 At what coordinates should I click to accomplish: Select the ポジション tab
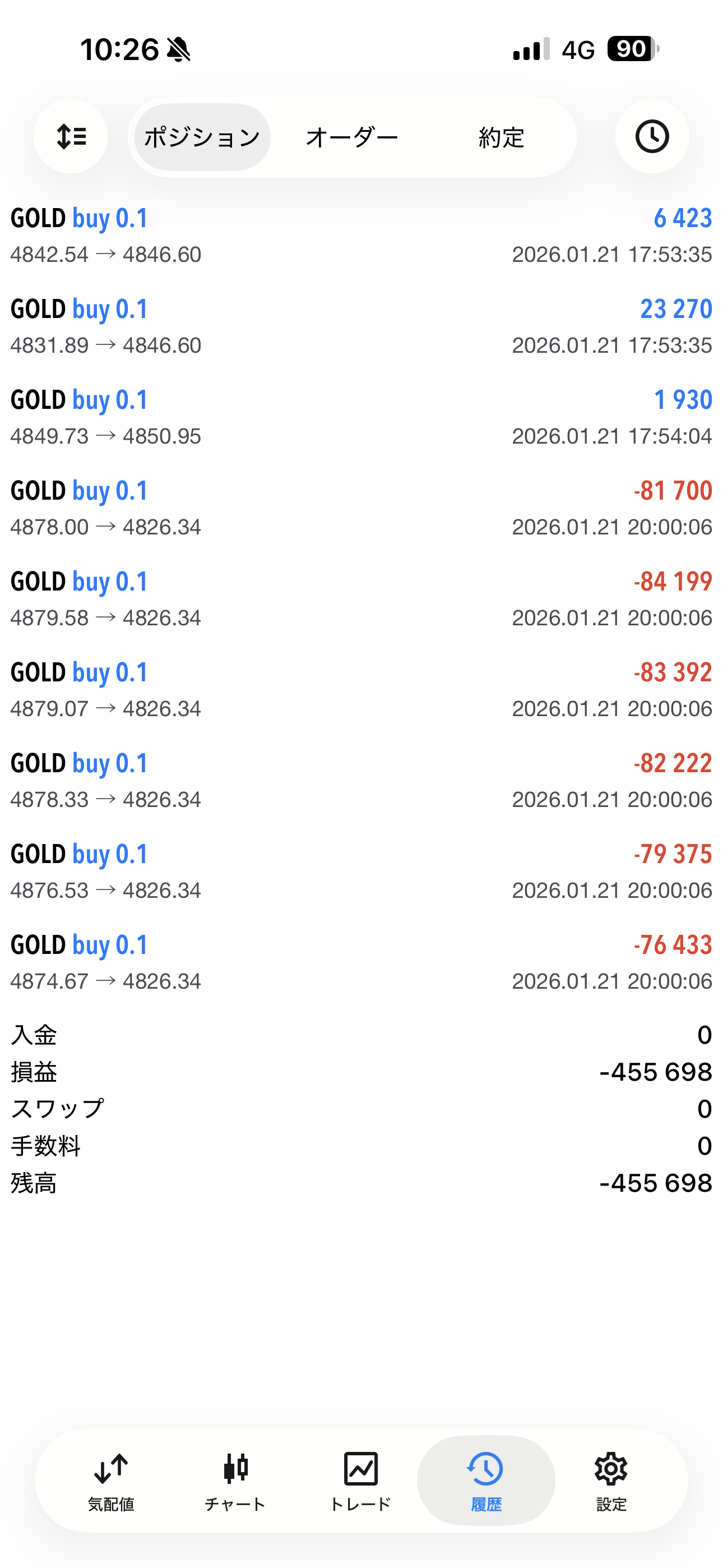coord(202,137)
